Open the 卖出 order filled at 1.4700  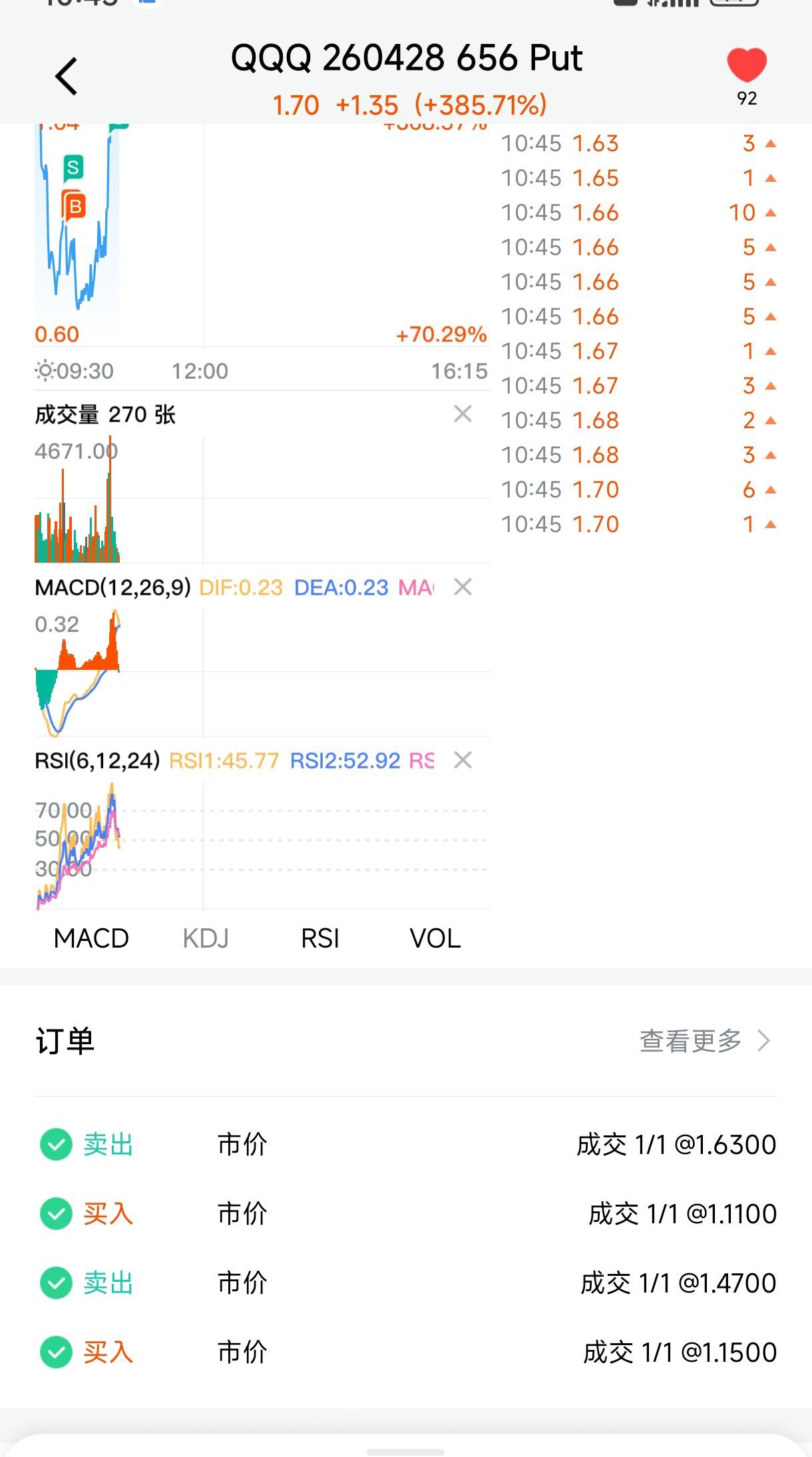click(406, 1283)
